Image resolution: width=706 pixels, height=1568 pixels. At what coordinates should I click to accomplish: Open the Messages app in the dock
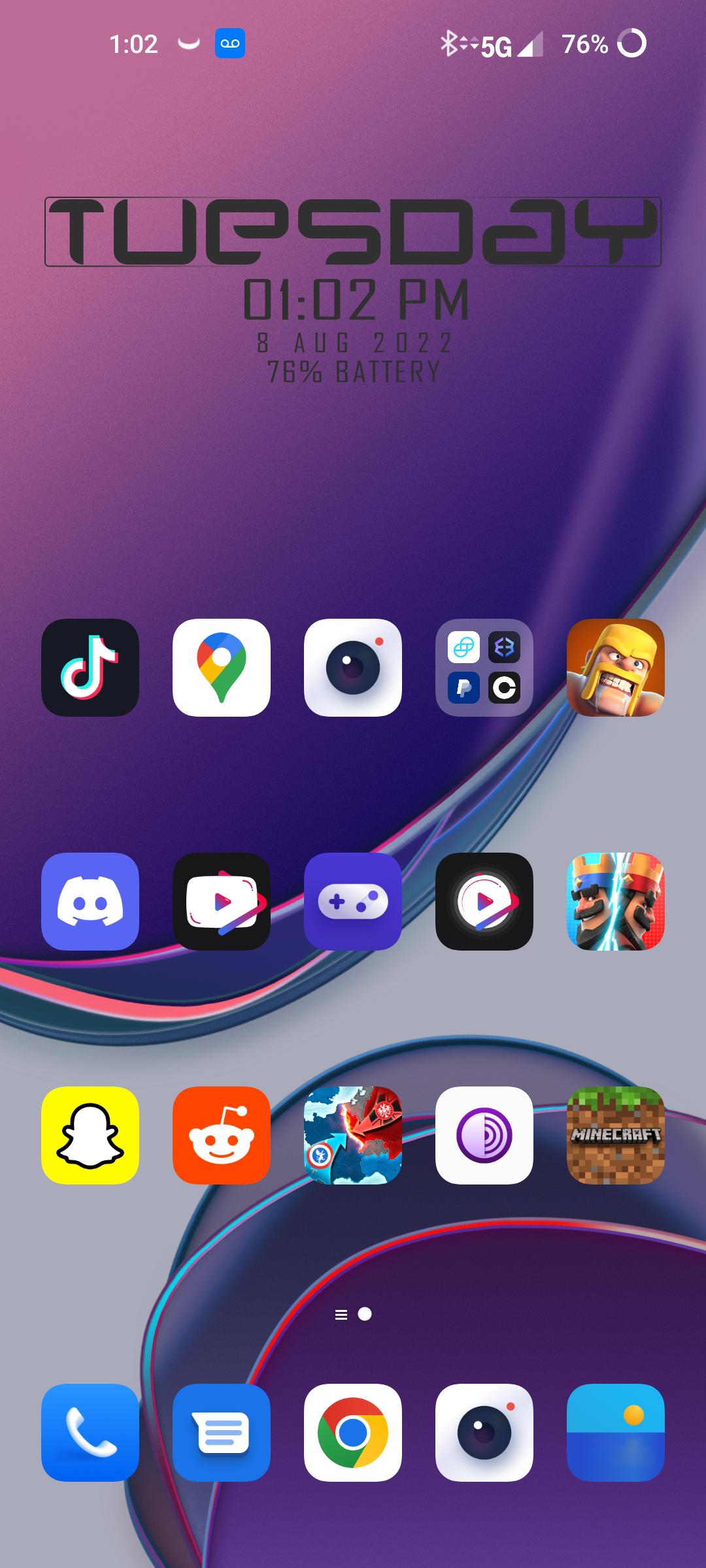(222, 1432)
